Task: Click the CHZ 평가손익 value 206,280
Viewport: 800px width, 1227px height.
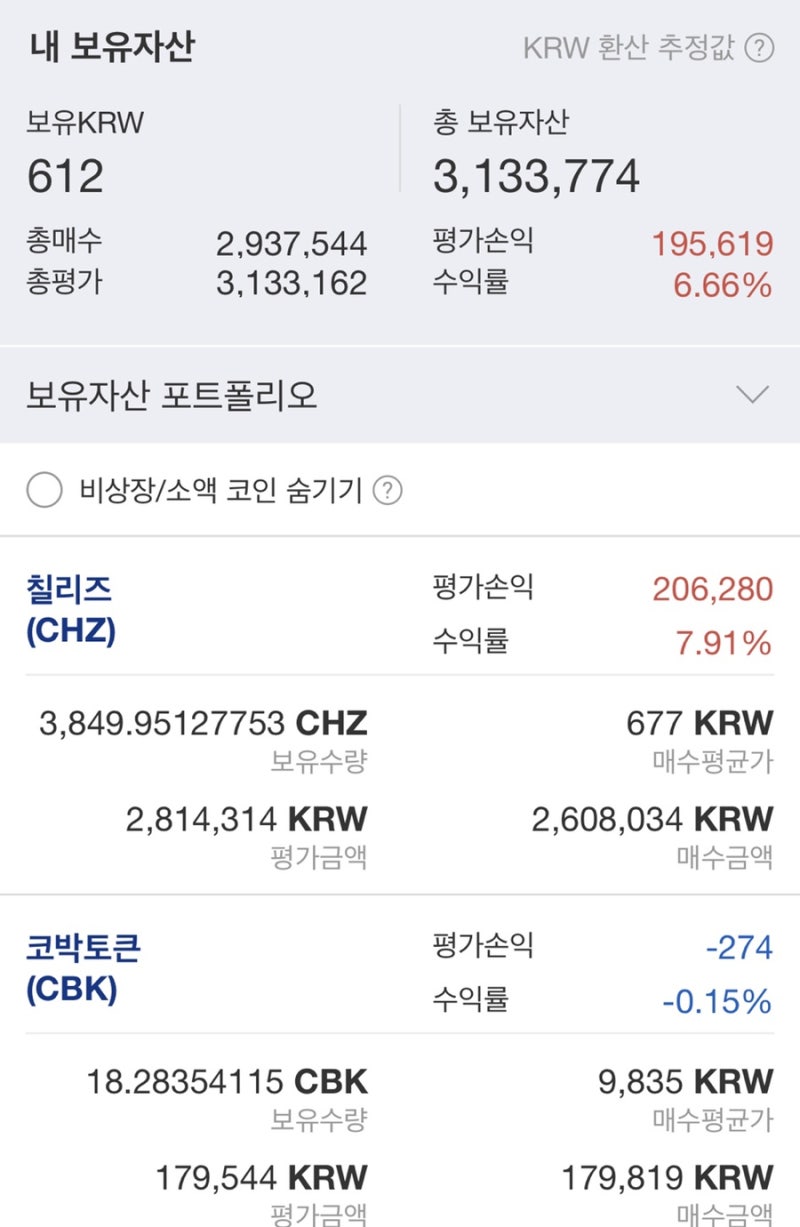Action: point(715,588)
